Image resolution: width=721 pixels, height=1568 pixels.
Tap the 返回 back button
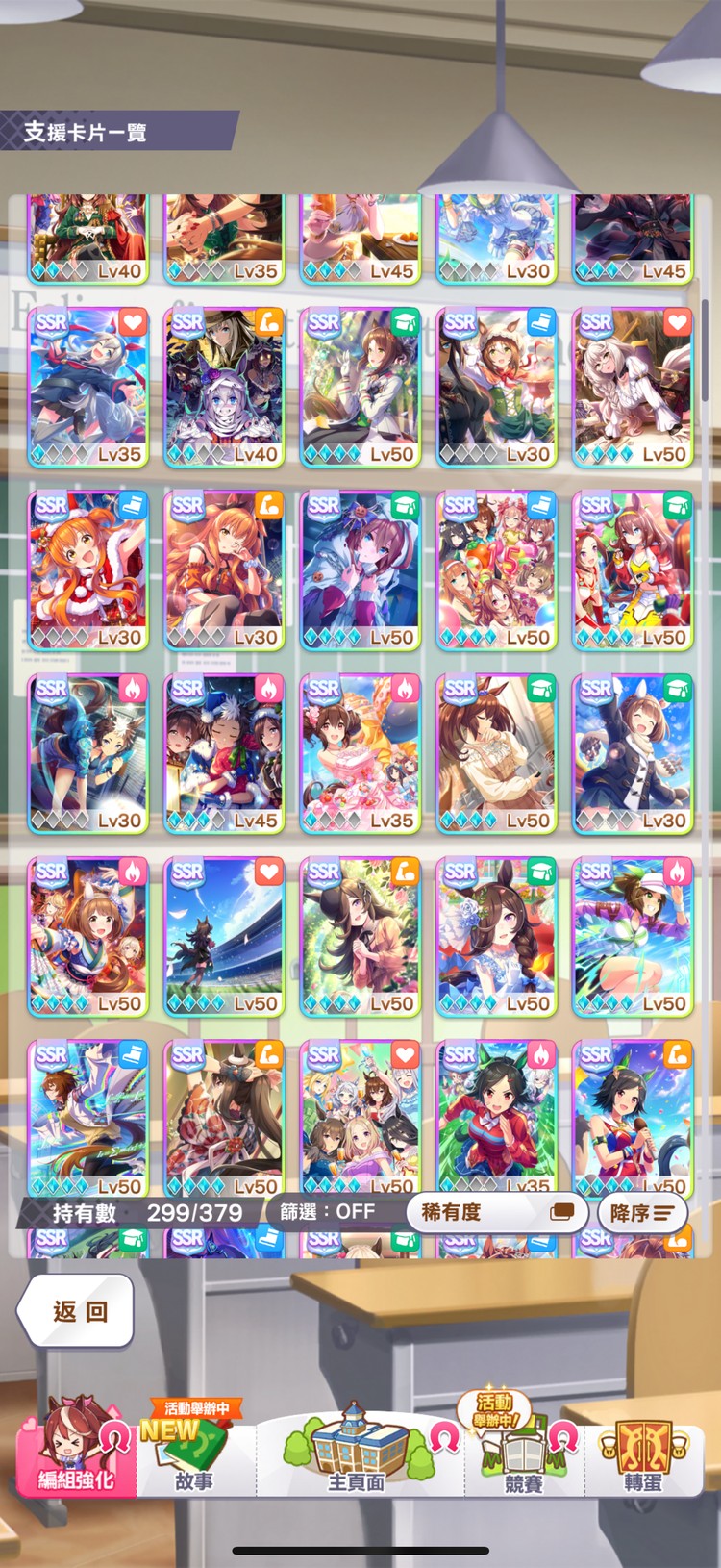tap(77, 1311)
